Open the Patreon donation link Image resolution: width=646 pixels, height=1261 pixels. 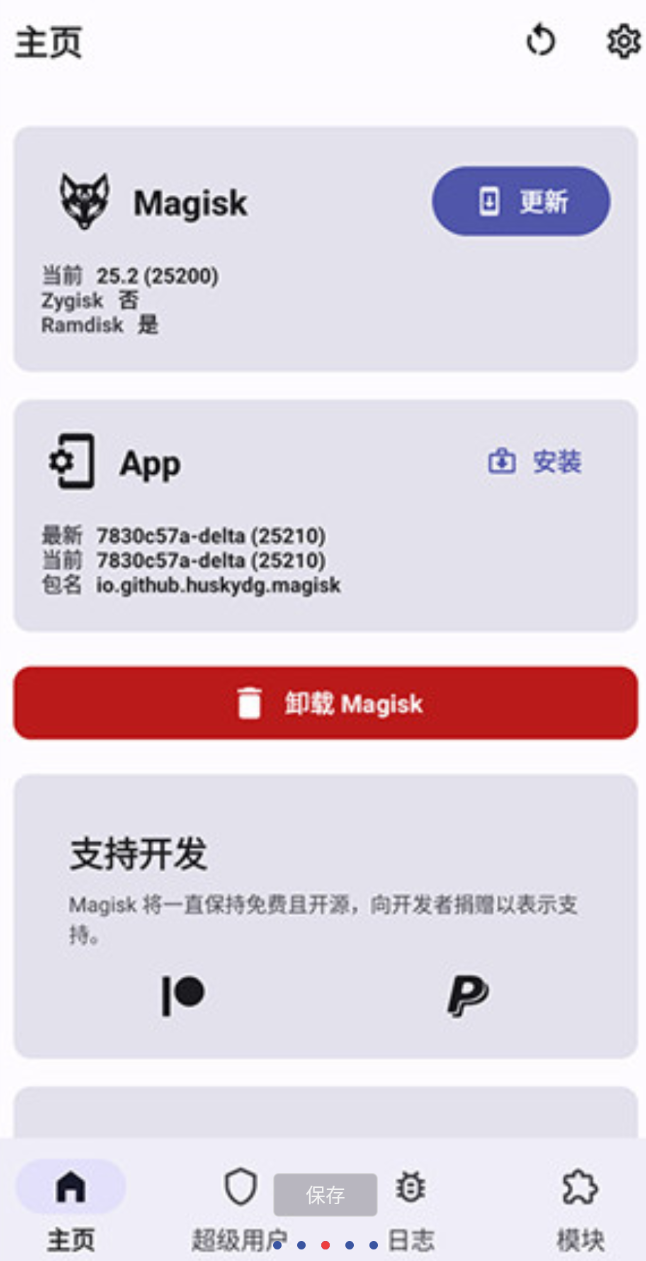point(183,995)
